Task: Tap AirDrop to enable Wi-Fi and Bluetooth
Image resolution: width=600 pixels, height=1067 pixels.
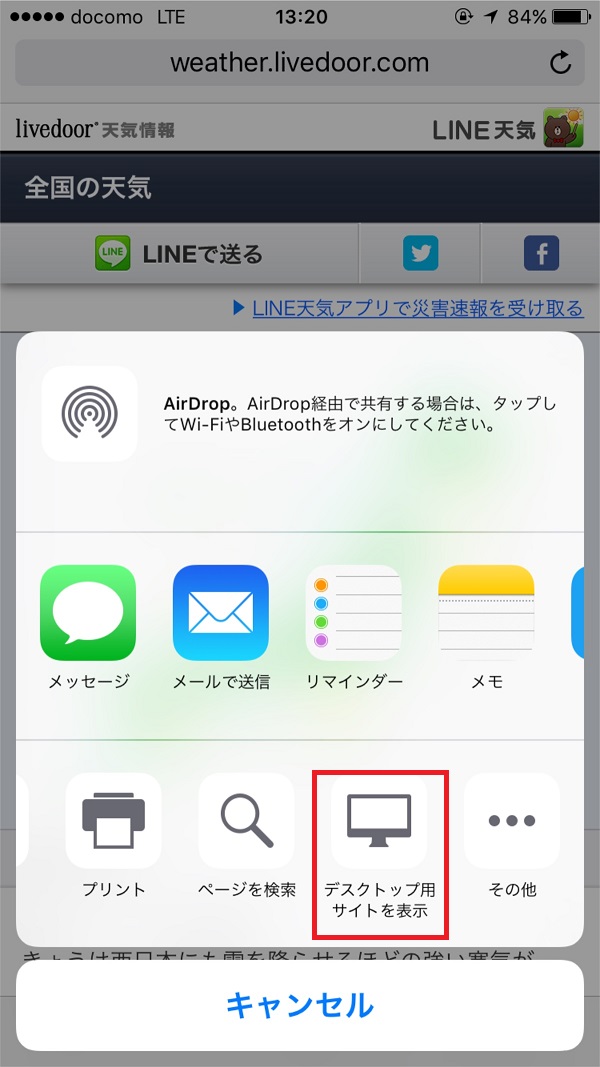Action: point(89,414)
